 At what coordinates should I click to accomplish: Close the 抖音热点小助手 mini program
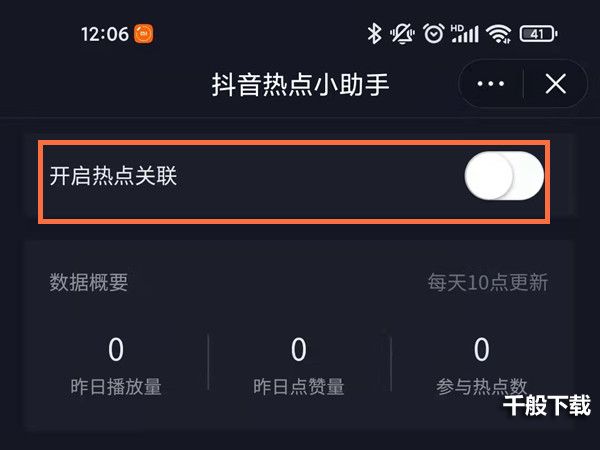pyautogui.click(x=555, y=84)
